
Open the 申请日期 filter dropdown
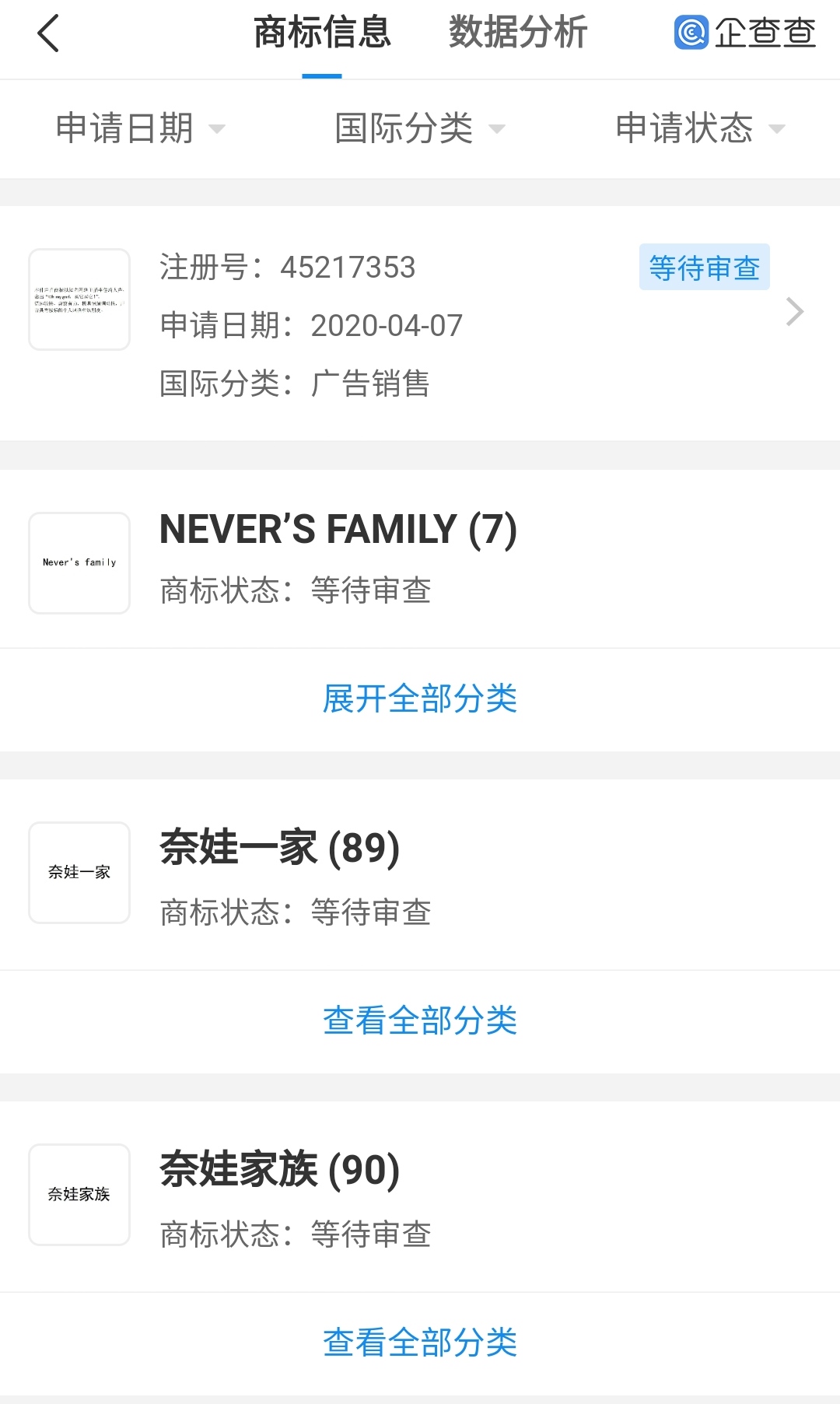coord(140,128)
